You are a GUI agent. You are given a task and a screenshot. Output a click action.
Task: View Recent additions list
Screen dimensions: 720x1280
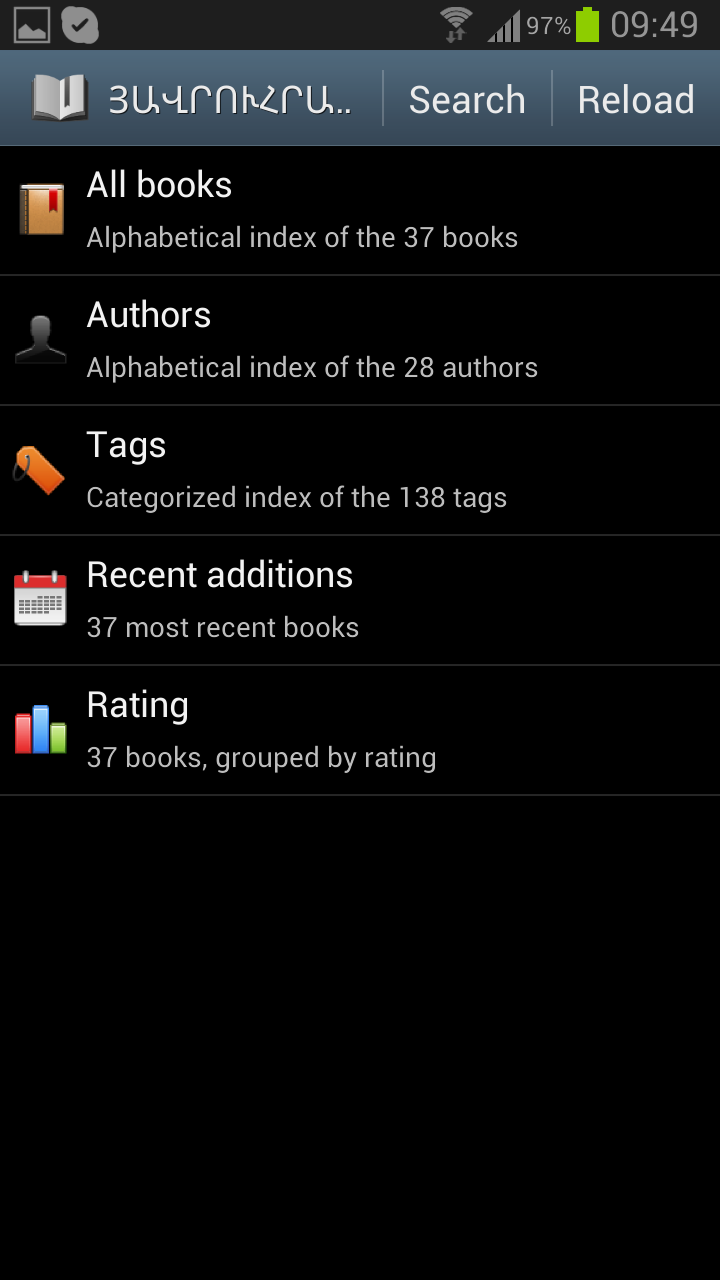pos(360,600)
